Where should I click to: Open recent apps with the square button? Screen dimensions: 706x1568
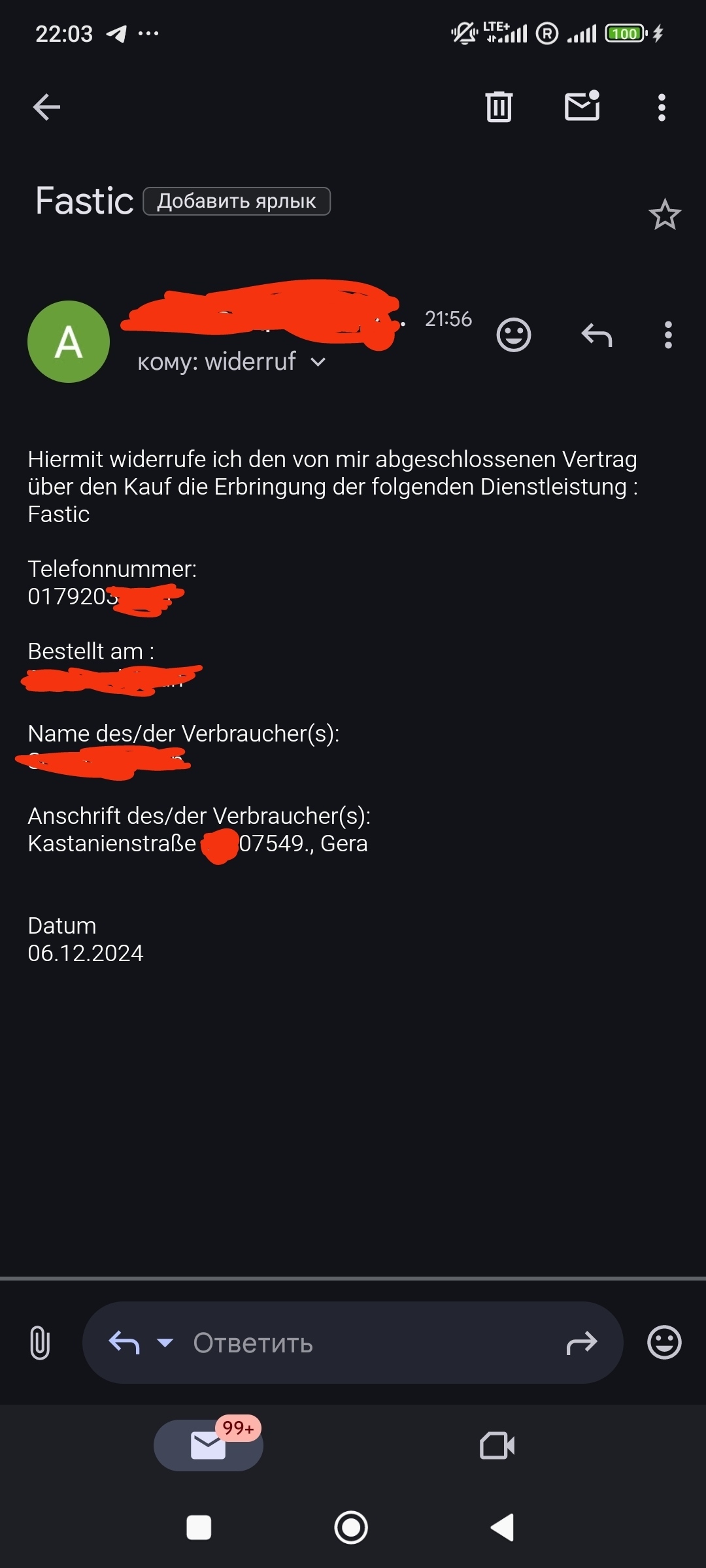pyautogui.click(x=199, y=1527)
